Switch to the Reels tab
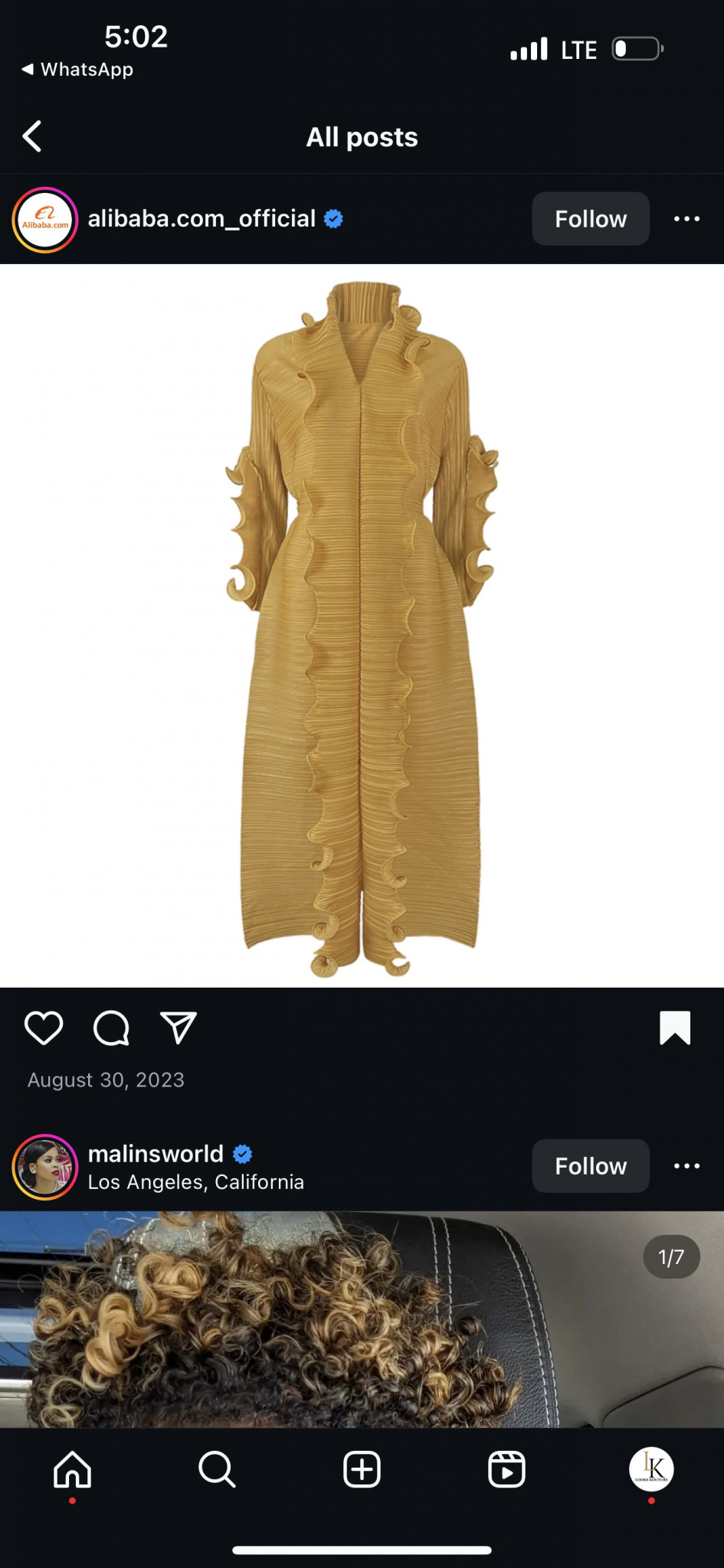 pos(506,1469)
